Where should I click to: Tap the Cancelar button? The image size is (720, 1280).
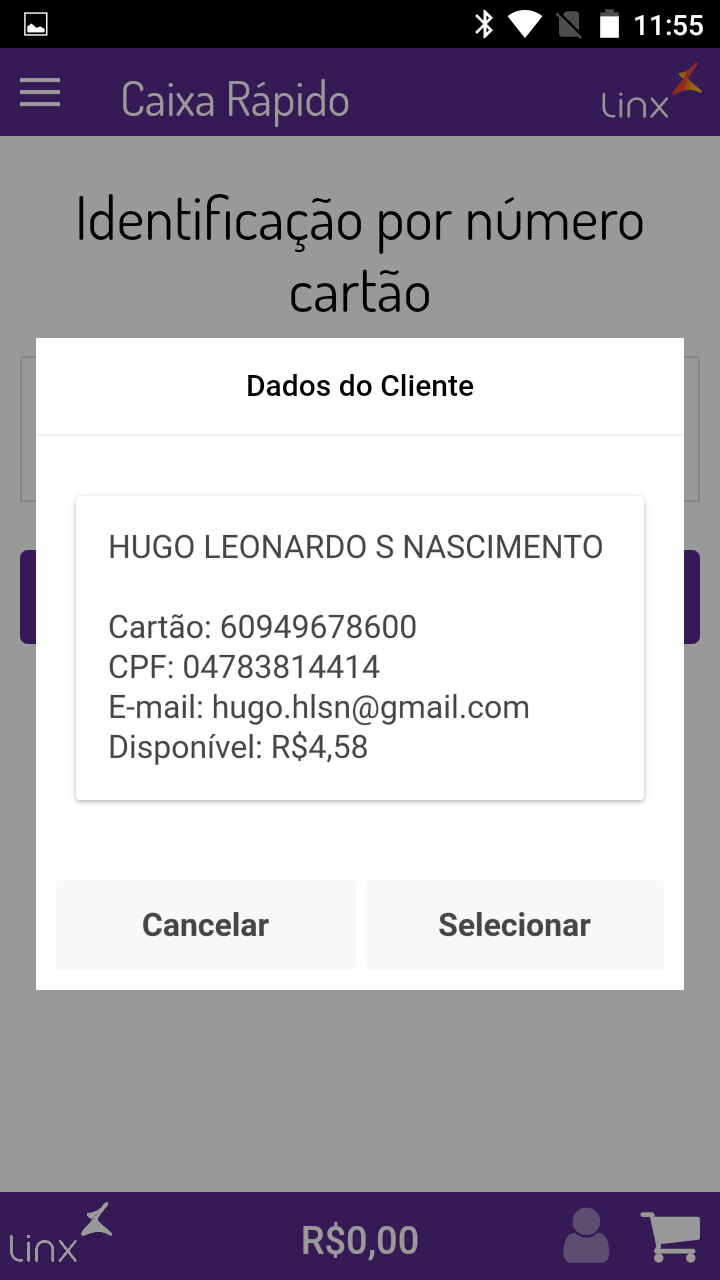[x=206, y=925]
